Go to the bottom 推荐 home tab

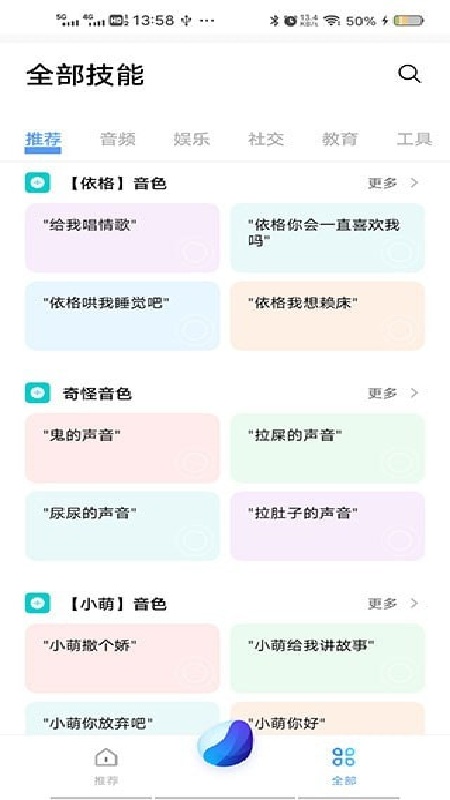[x=106, y=766]
